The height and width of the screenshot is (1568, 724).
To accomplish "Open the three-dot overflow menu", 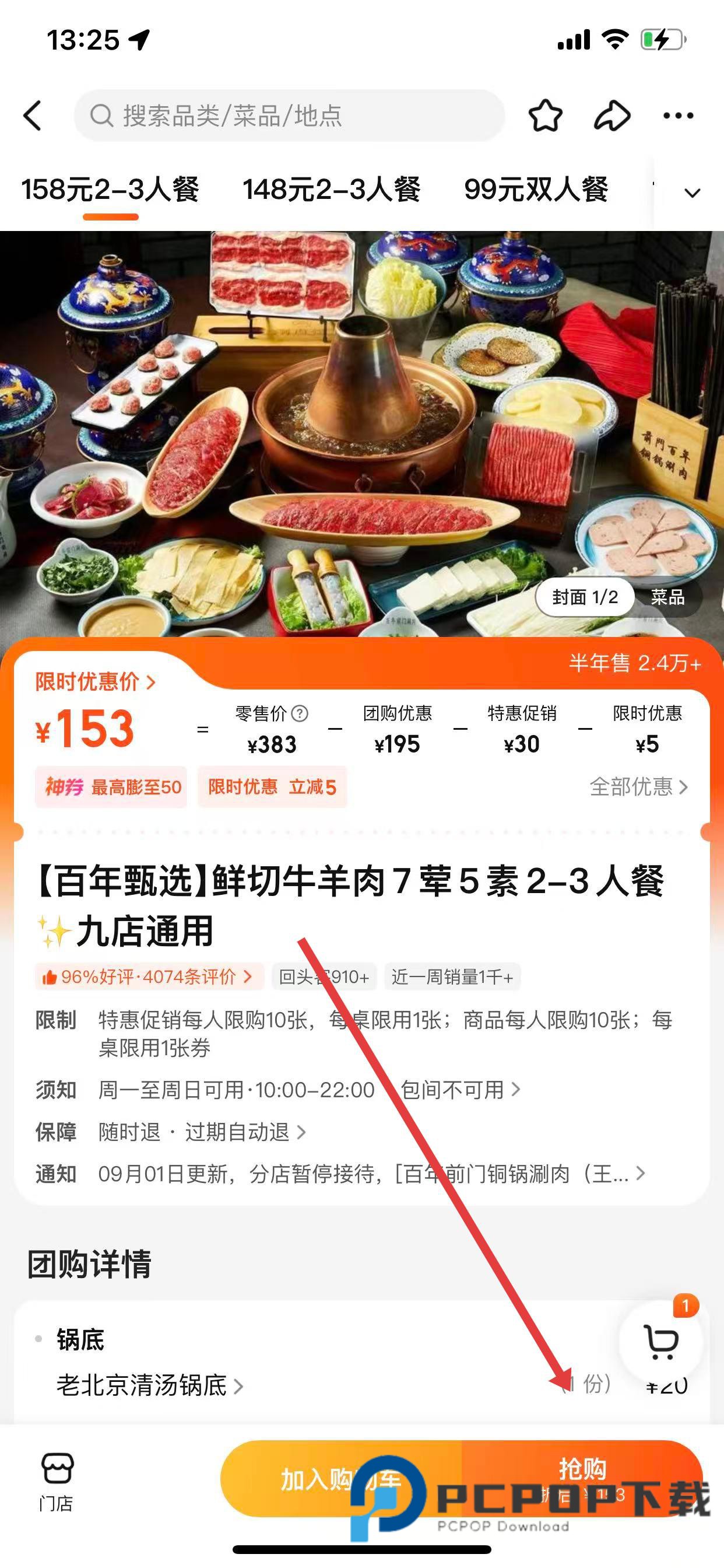I will point(678,116).
